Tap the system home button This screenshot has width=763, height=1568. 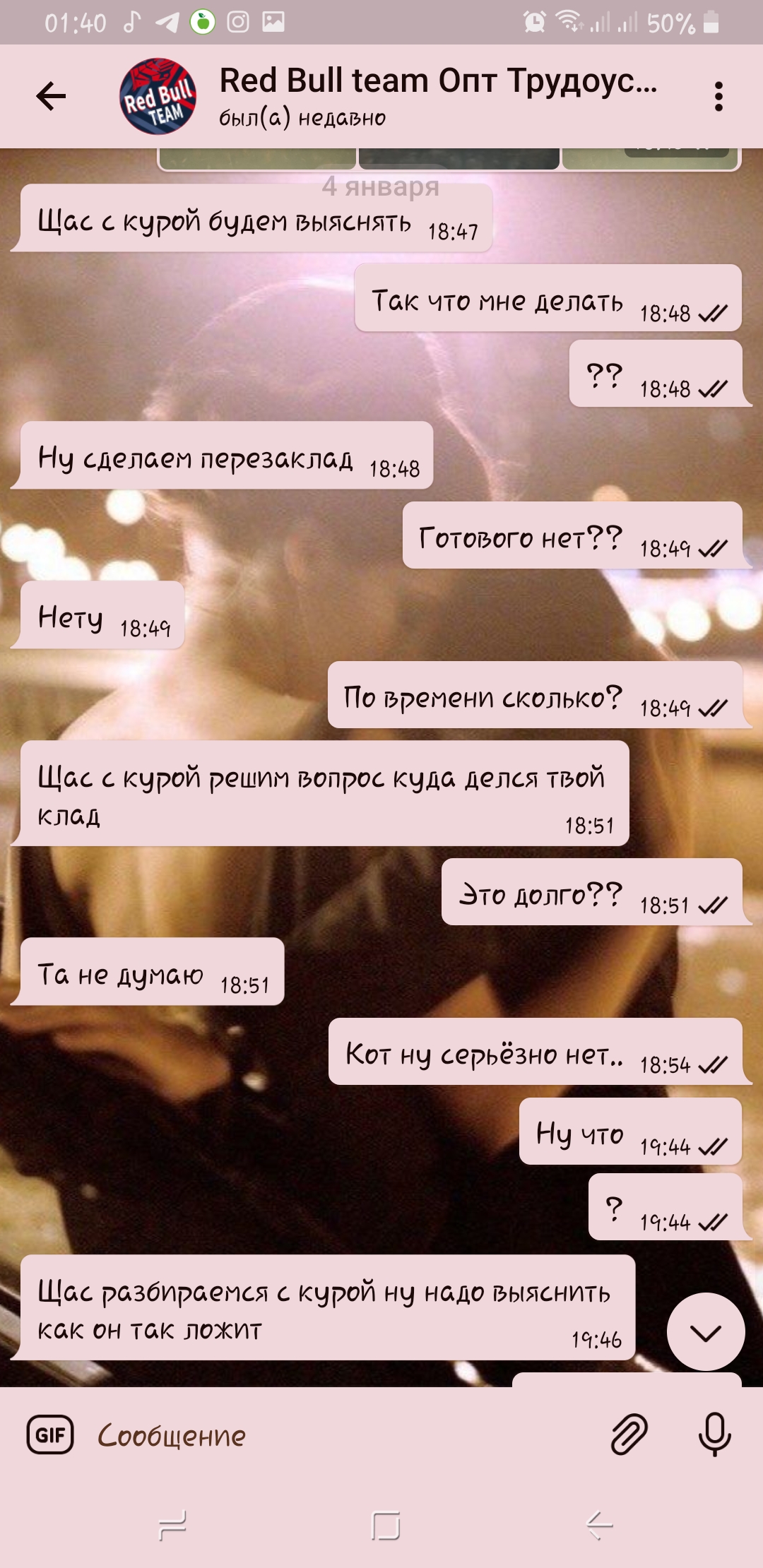386,1526
